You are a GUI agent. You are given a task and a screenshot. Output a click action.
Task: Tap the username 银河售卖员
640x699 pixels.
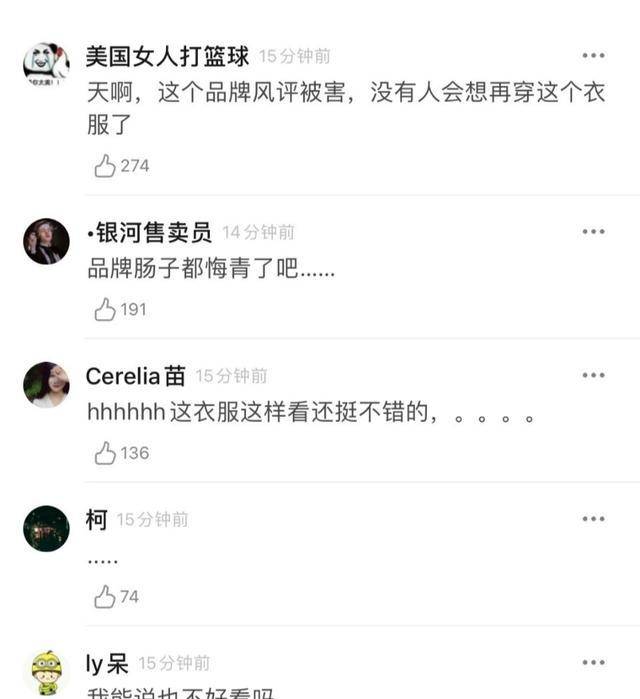153,232
